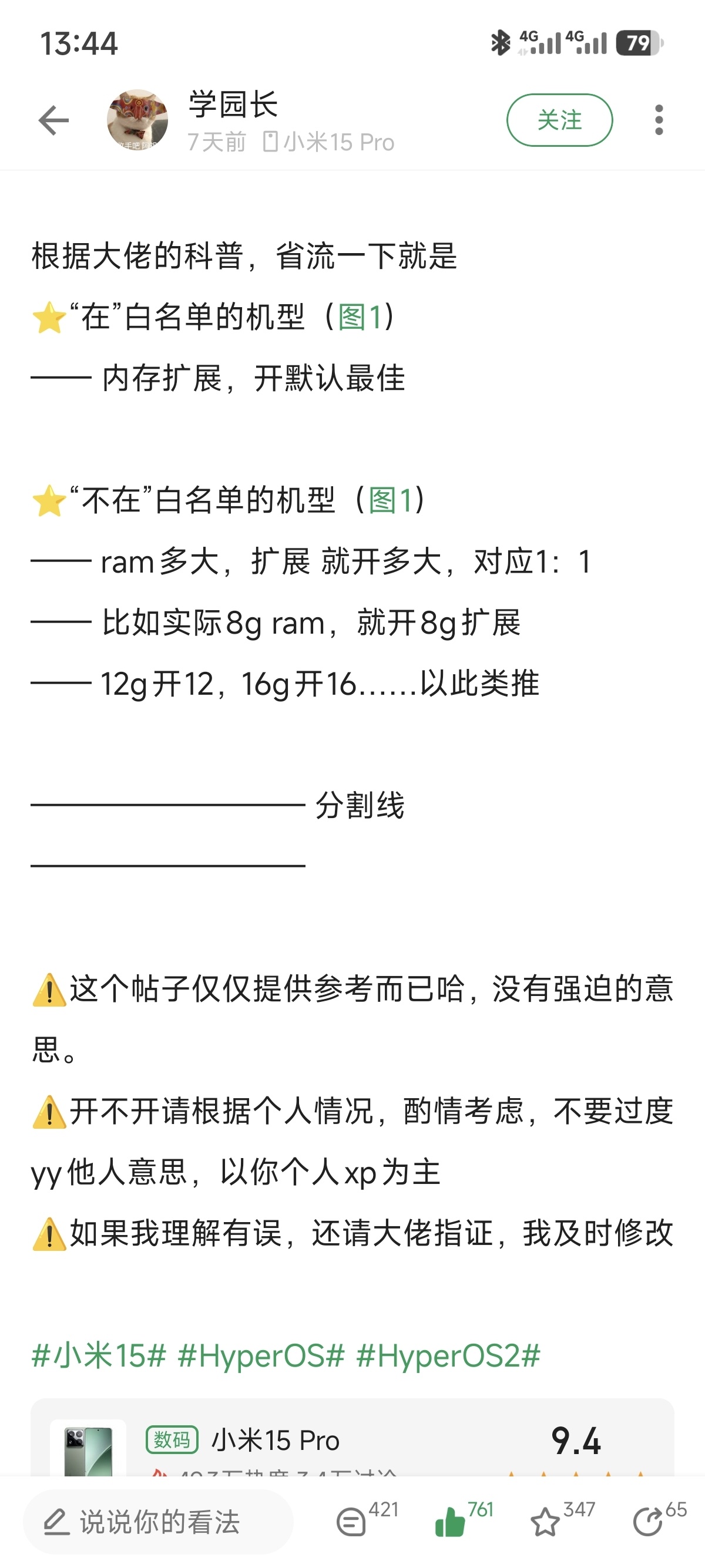The image size is (705, 1568).
Task: Open the three-dot overflow menu
Action: 658,120
